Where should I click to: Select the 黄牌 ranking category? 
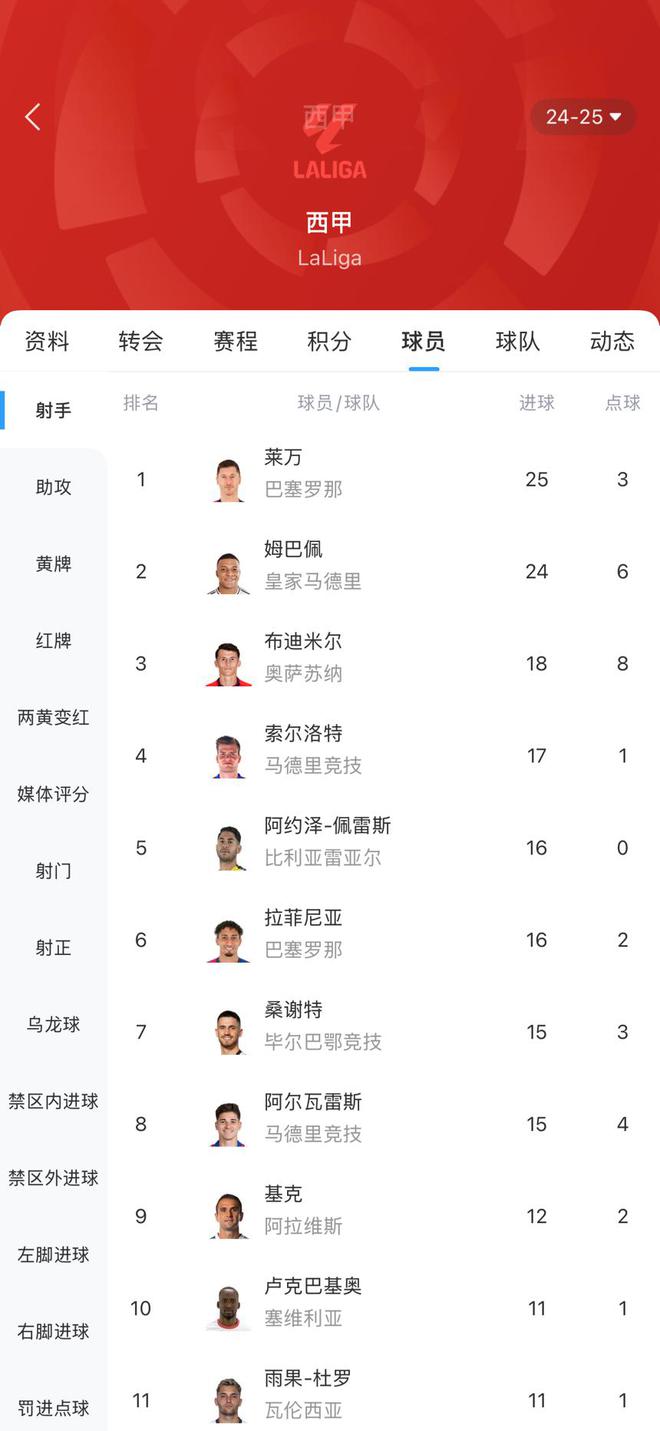coord(54,564)
